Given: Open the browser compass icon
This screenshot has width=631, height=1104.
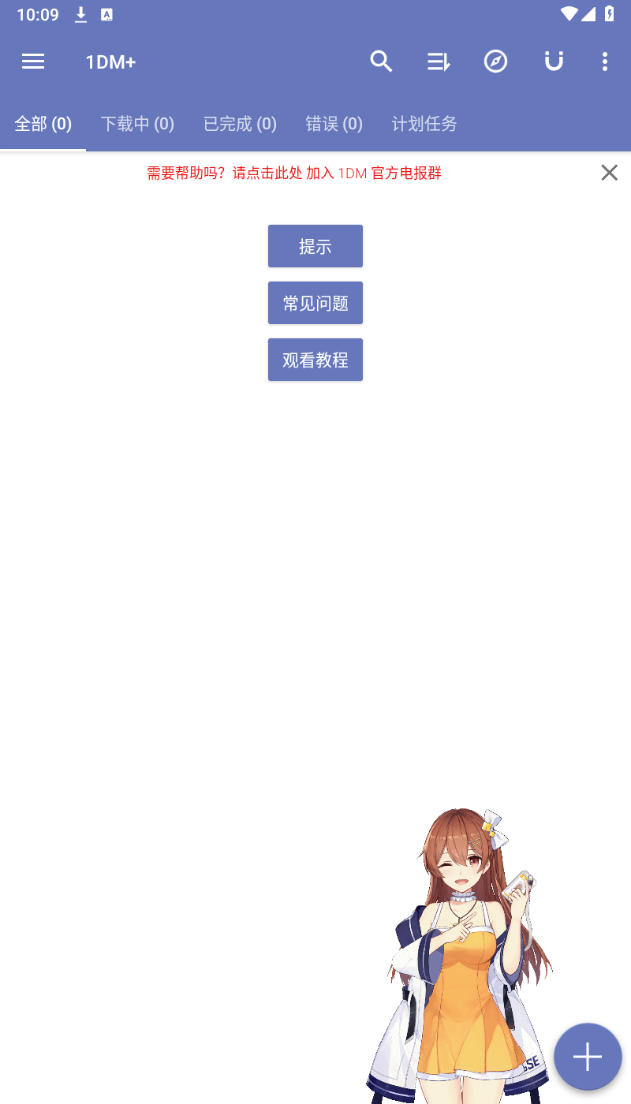Looking at the screenshot, I should (x=496, y=62).
